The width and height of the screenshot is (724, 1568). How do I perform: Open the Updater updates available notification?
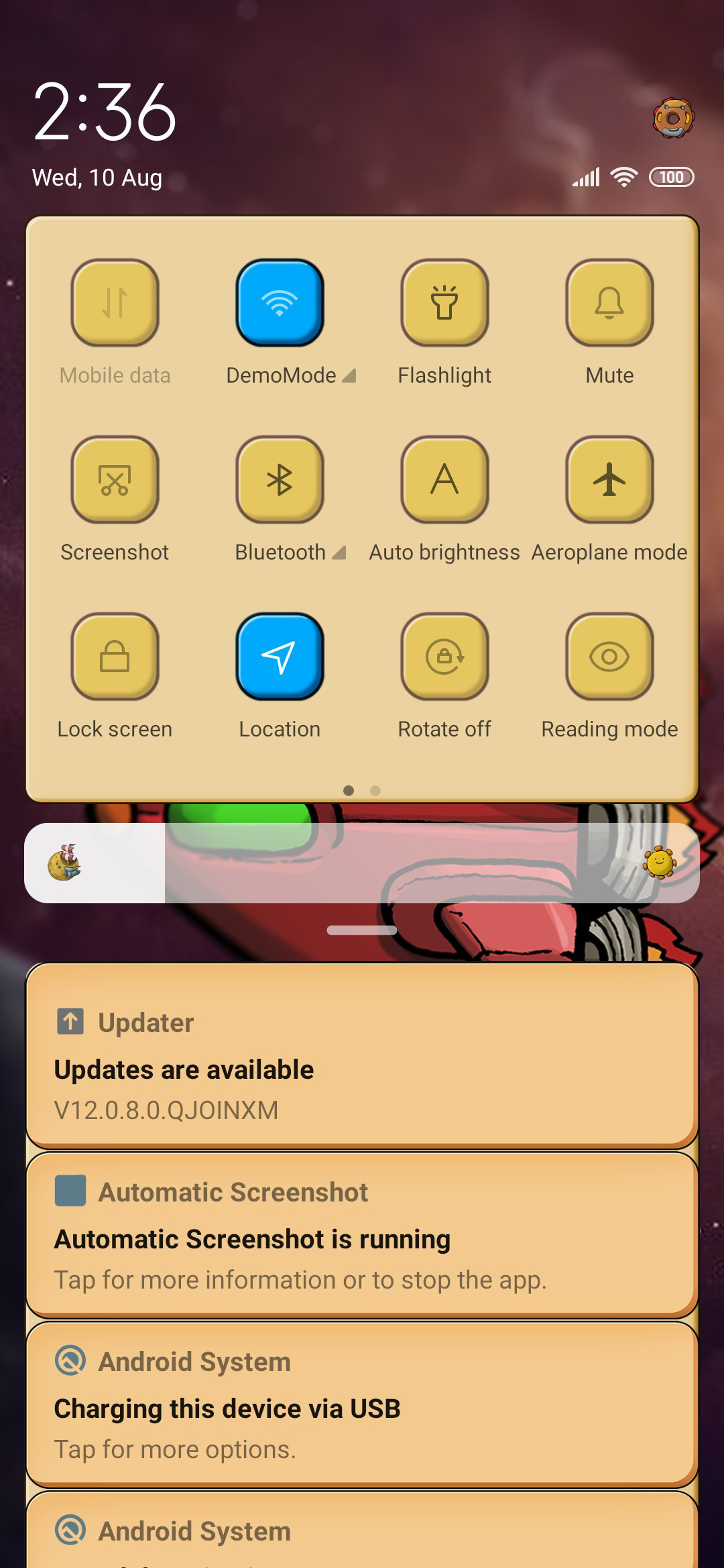tap(362, 1056)
